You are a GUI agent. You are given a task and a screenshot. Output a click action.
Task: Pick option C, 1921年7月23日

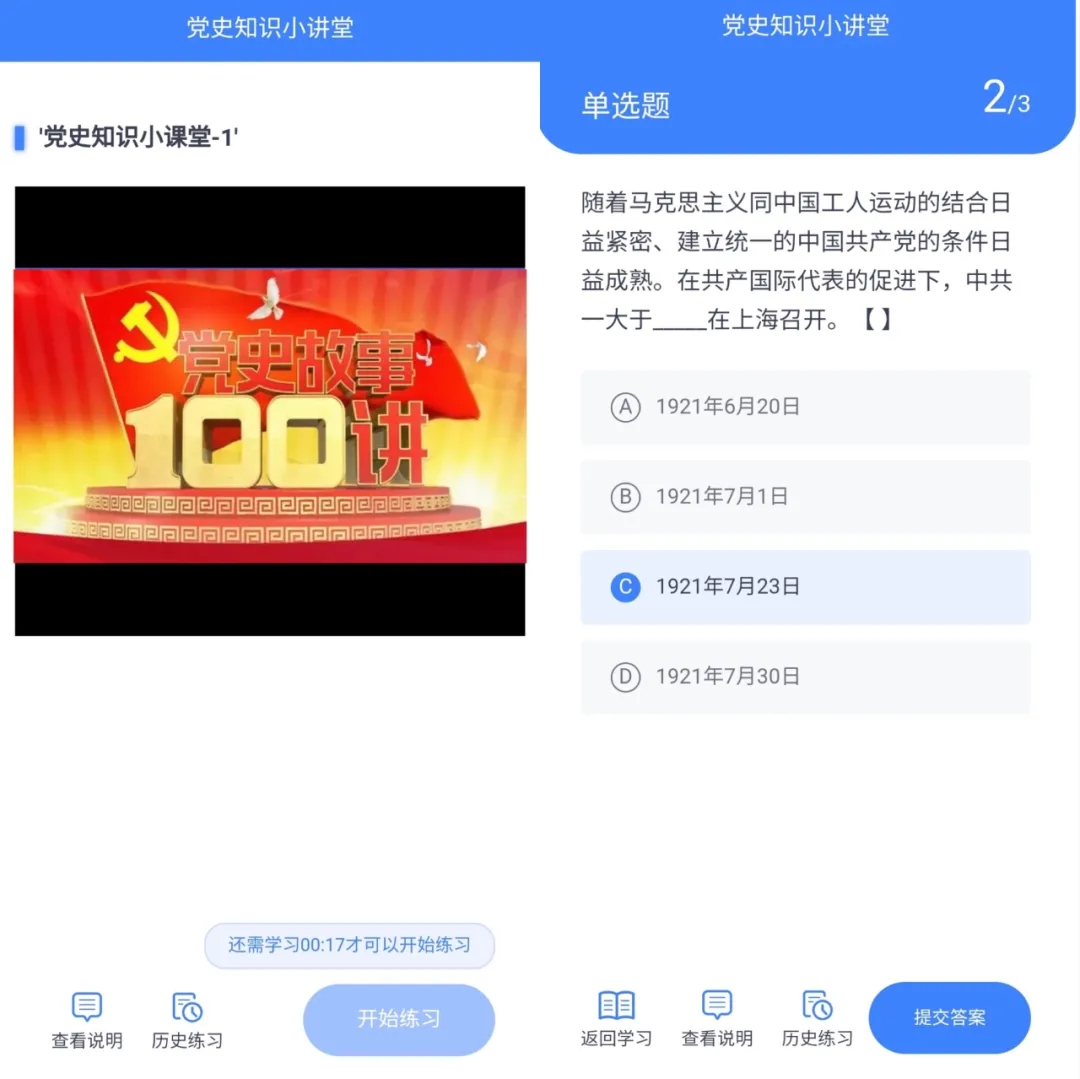[x=805, y=587]
